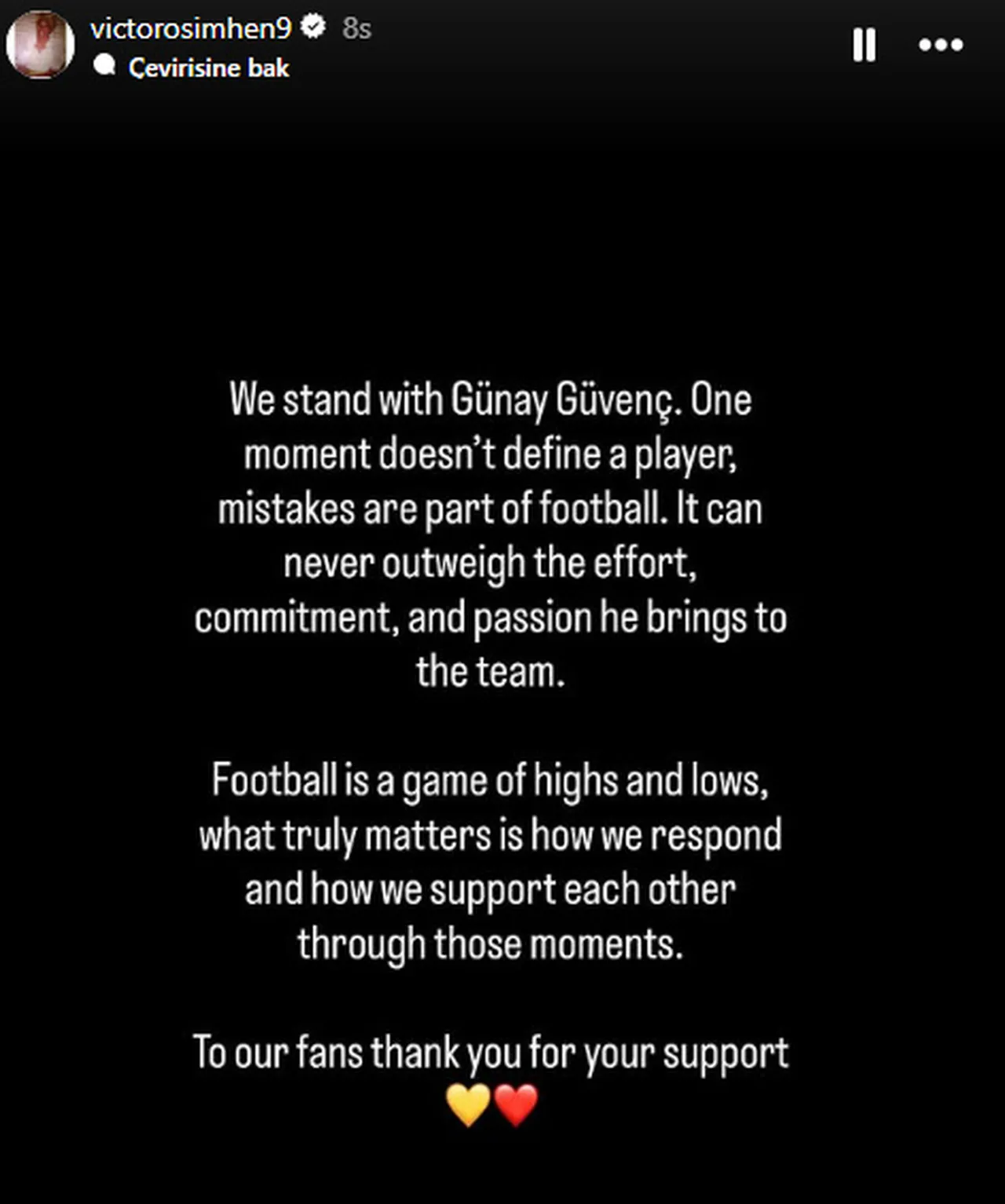Open victorosimhen9's profile picture
Image resolution: width=1005 pixels, height=1204 pixels.
coord(39,45)
